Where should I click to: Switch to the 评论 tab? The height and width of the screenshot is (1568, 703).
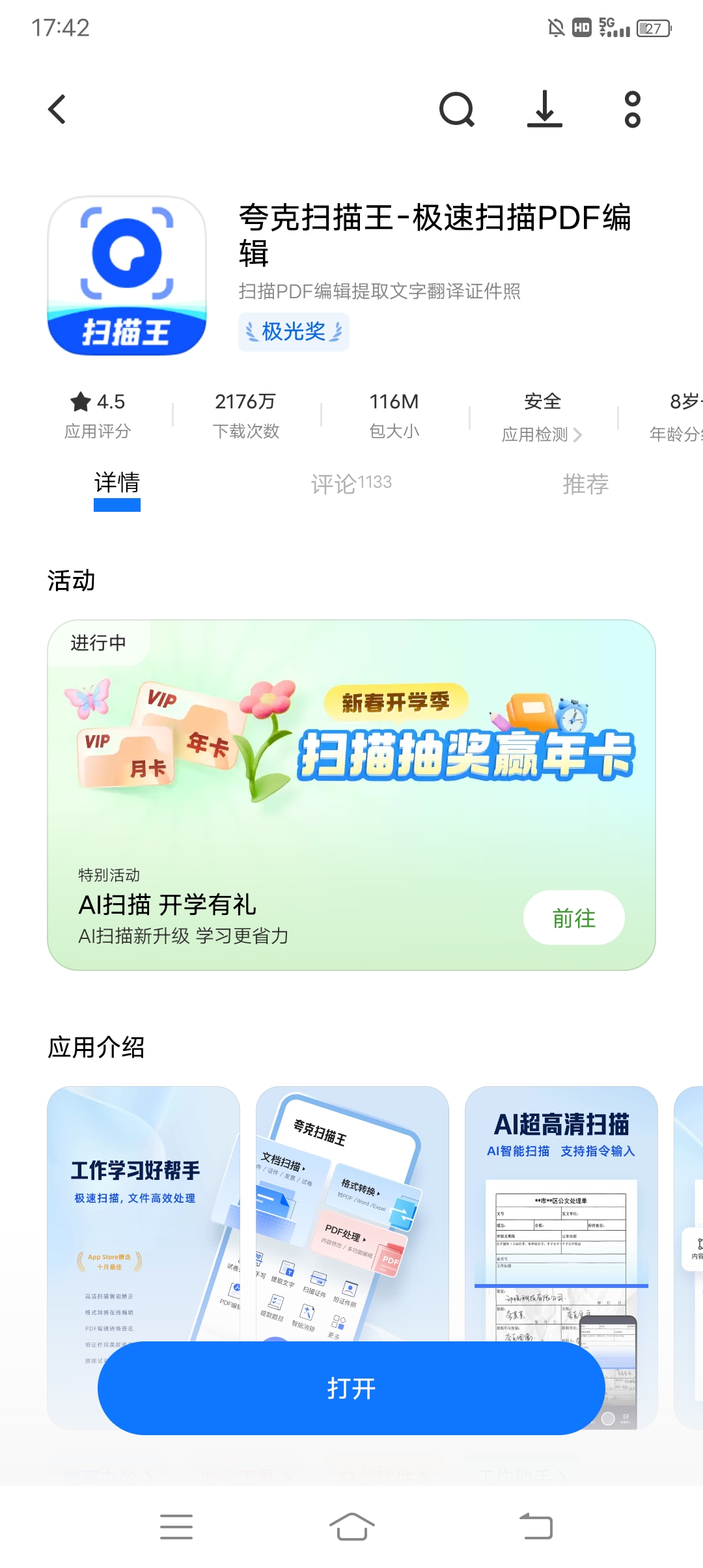(351, 483)
